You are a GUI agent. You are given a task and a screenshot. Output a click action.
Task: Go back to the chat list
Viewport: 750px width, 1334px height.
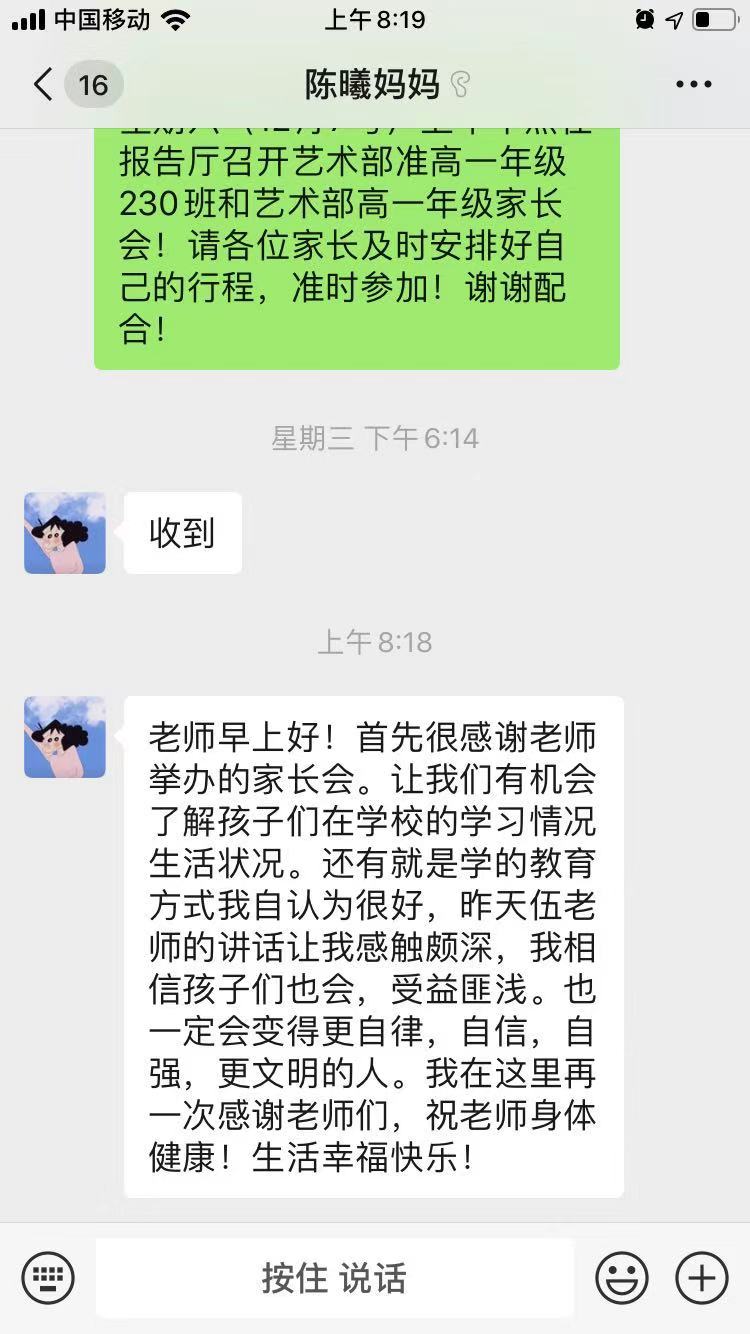pyautogui.click(x=44, y=84)
